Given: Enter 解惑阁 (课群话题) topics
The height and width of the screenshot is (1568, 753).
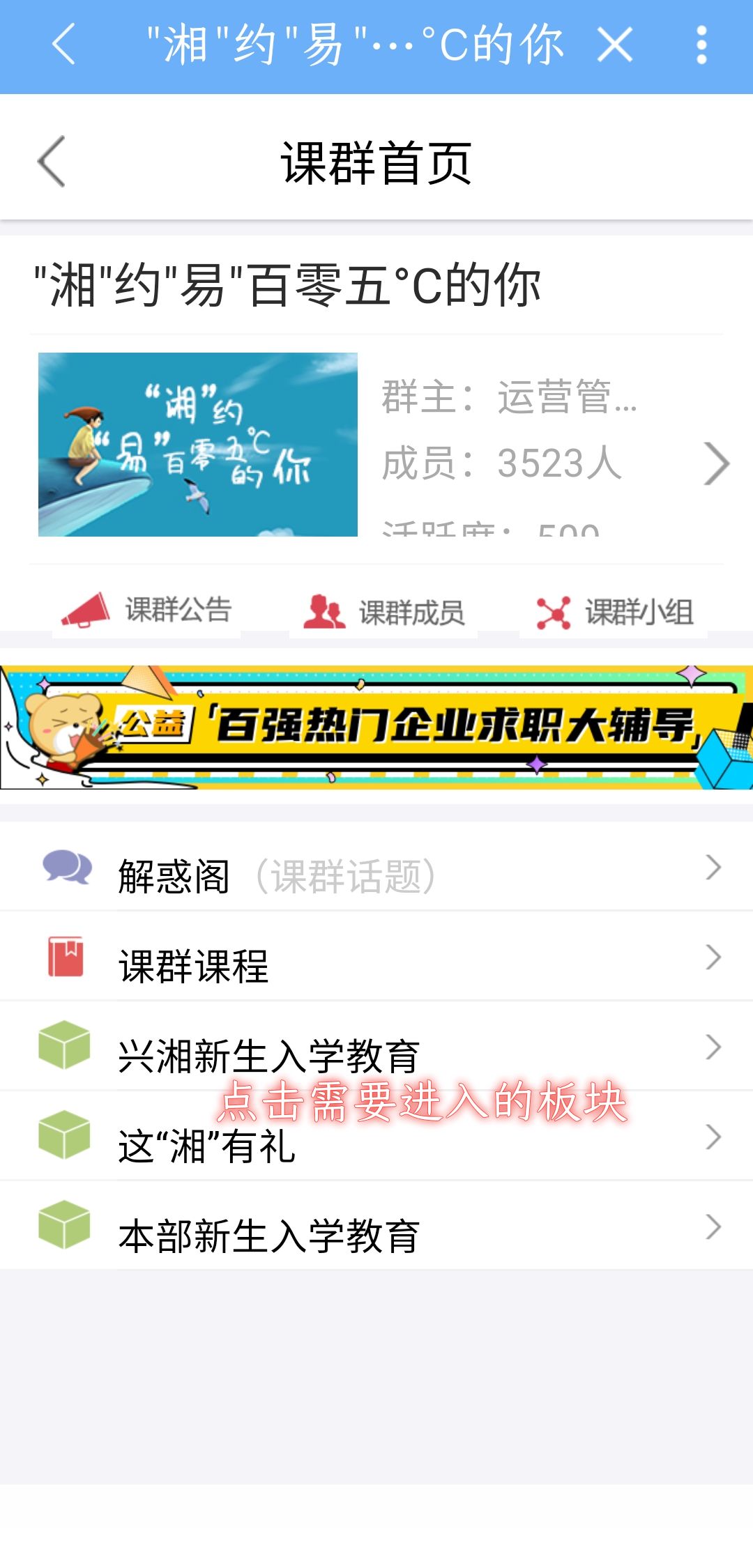Looking at the screenshot, I should [x=376, y=868].
